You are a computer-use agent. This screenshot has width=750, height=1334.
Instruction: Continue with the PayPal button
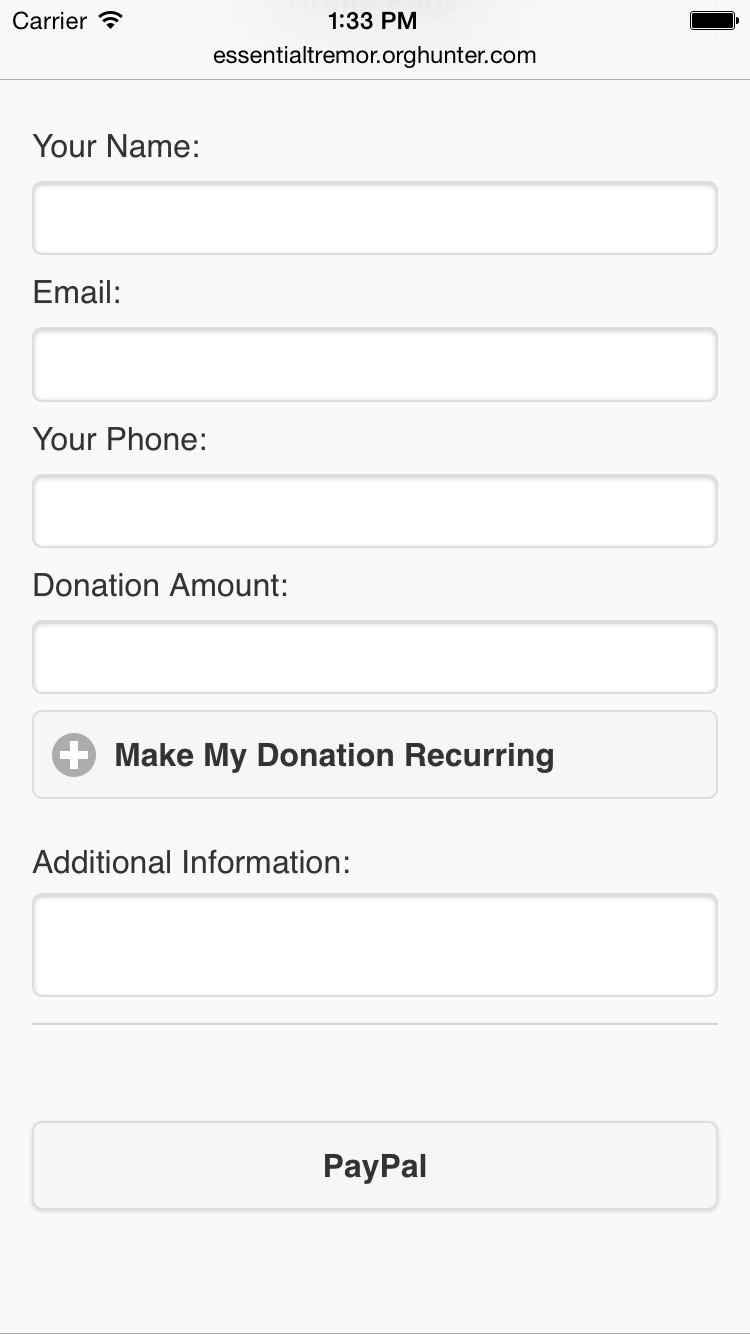(375, 1166)
